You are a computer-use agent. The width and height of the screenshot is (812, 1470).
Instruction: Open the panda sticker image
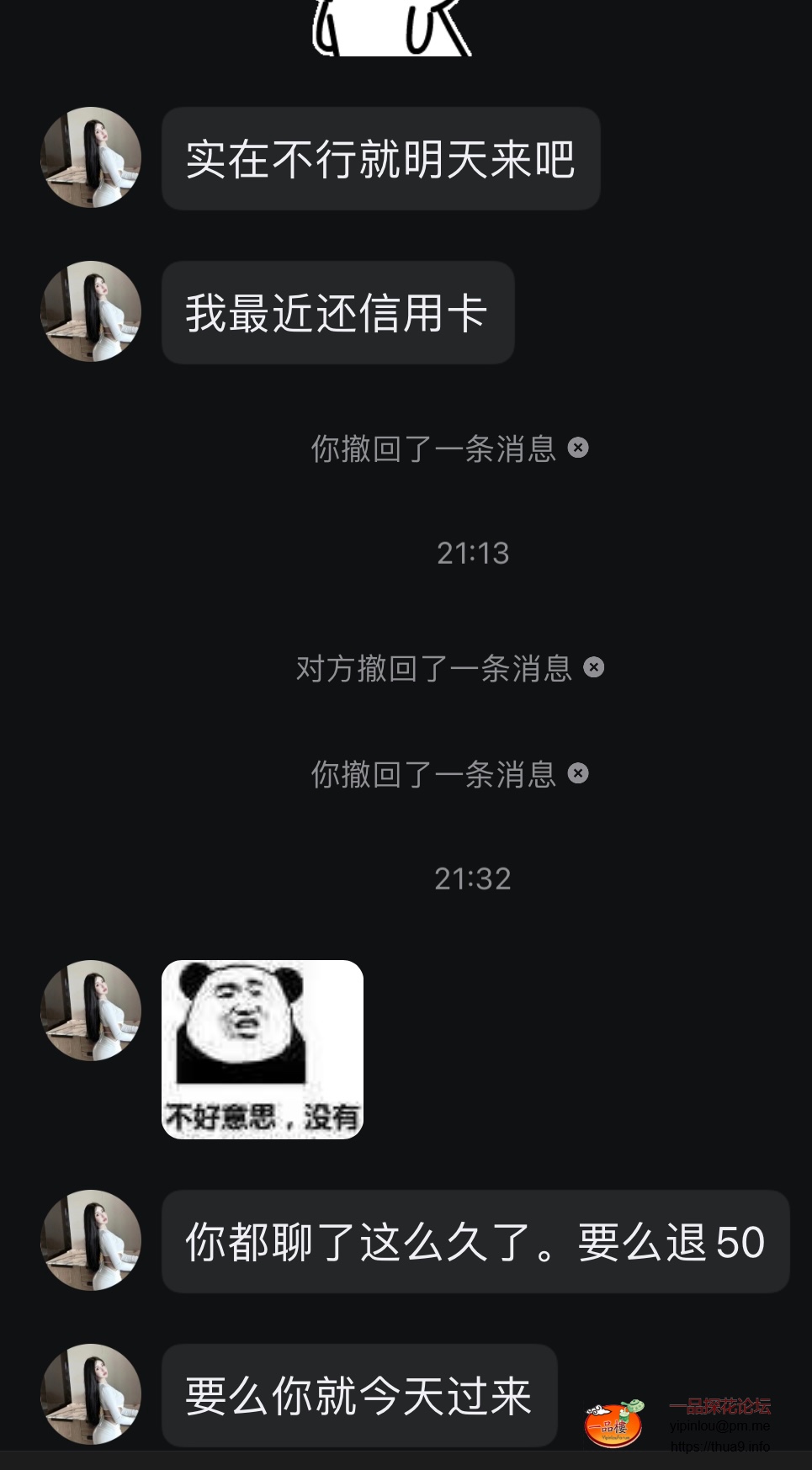(262, 1048)
